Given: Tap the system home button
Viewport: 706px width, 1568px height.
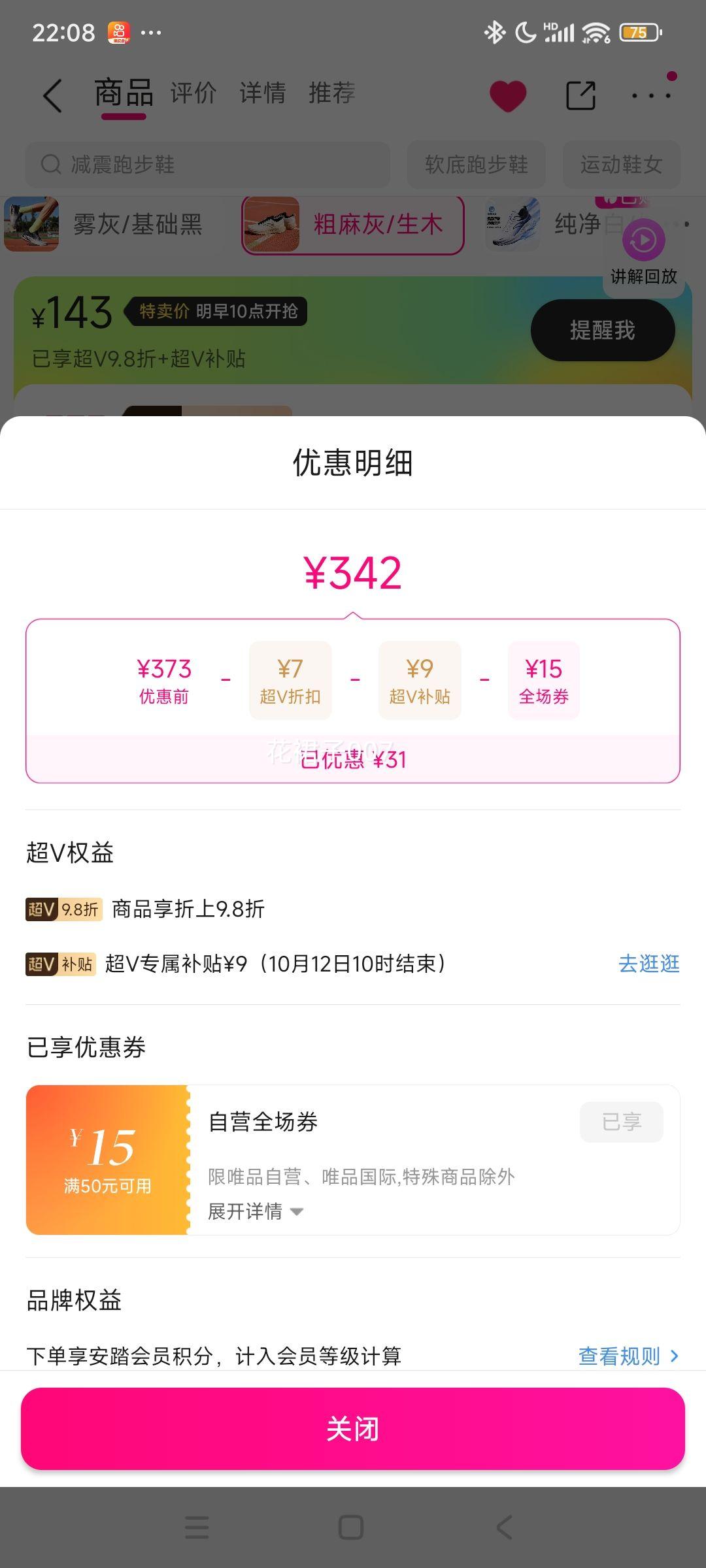Looking at the screenshot, I should (x=351, y=1527).
